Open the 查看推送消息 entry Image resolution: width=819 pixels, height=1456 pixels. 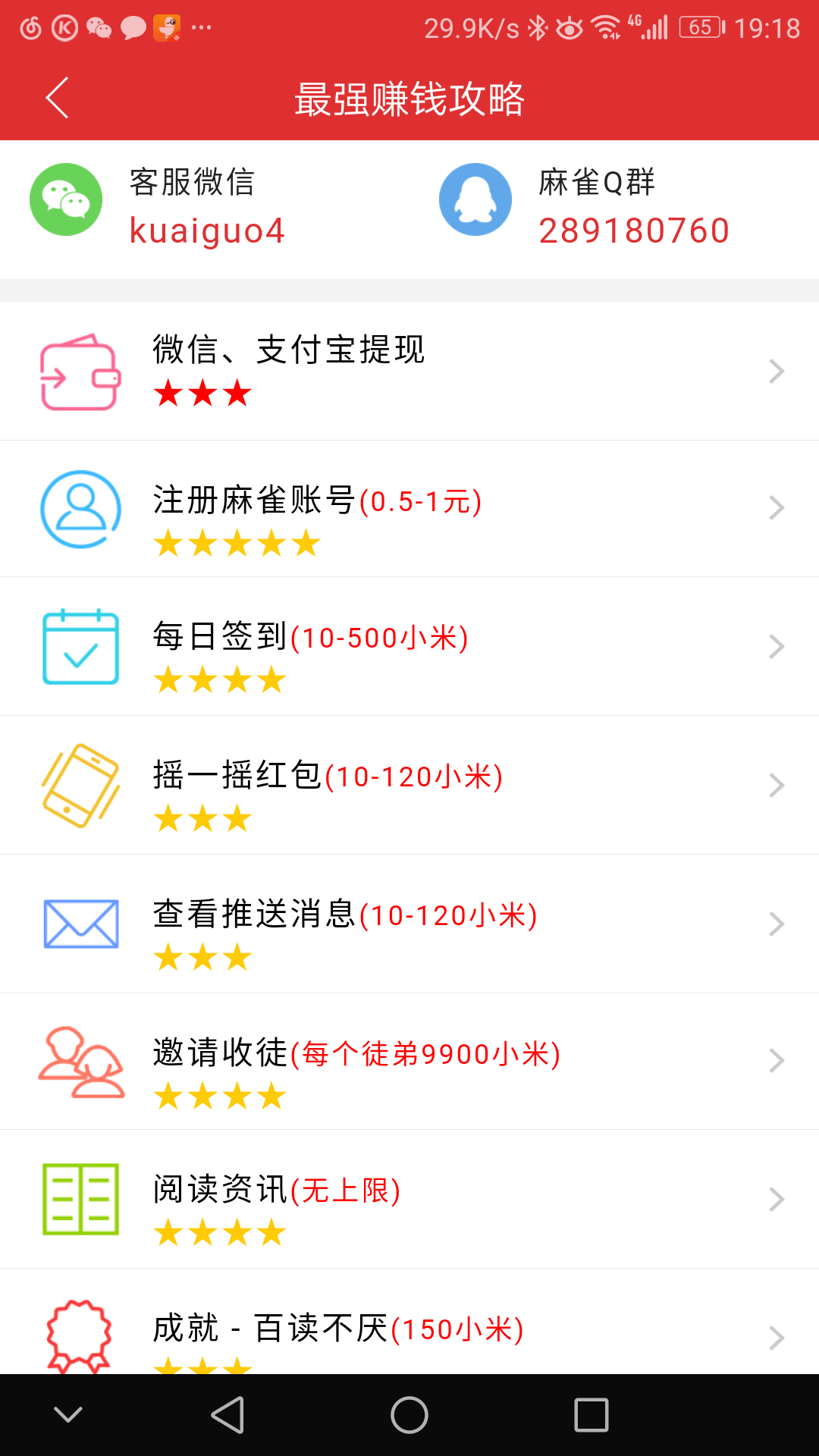pyautogui.click(x=409, y=922)
